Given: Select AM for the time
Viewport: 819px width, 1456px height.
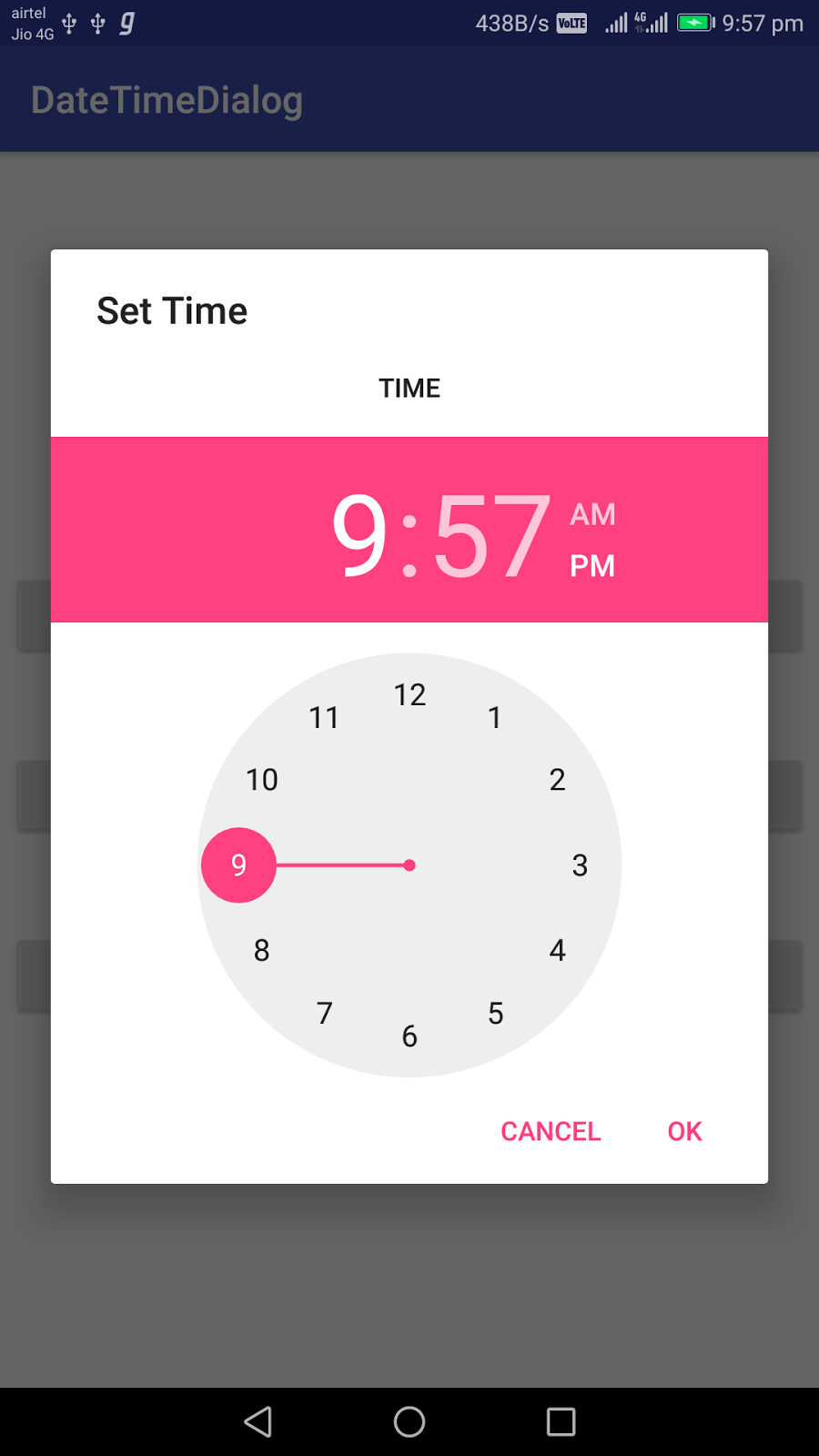Looking at the screenshot, I should pyautogui.click(x=593, y=514).
